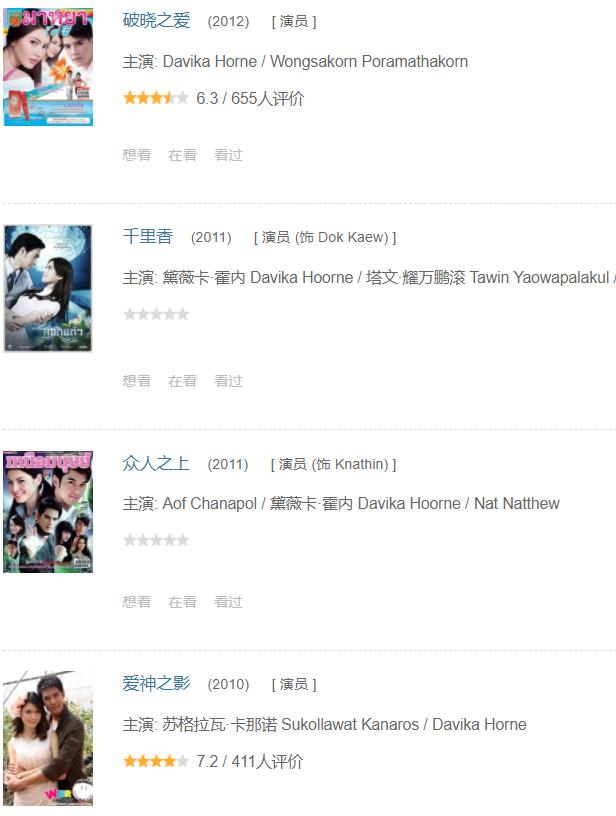
Task: Tap 看过 under 千里香
Action: click(228, 381)
